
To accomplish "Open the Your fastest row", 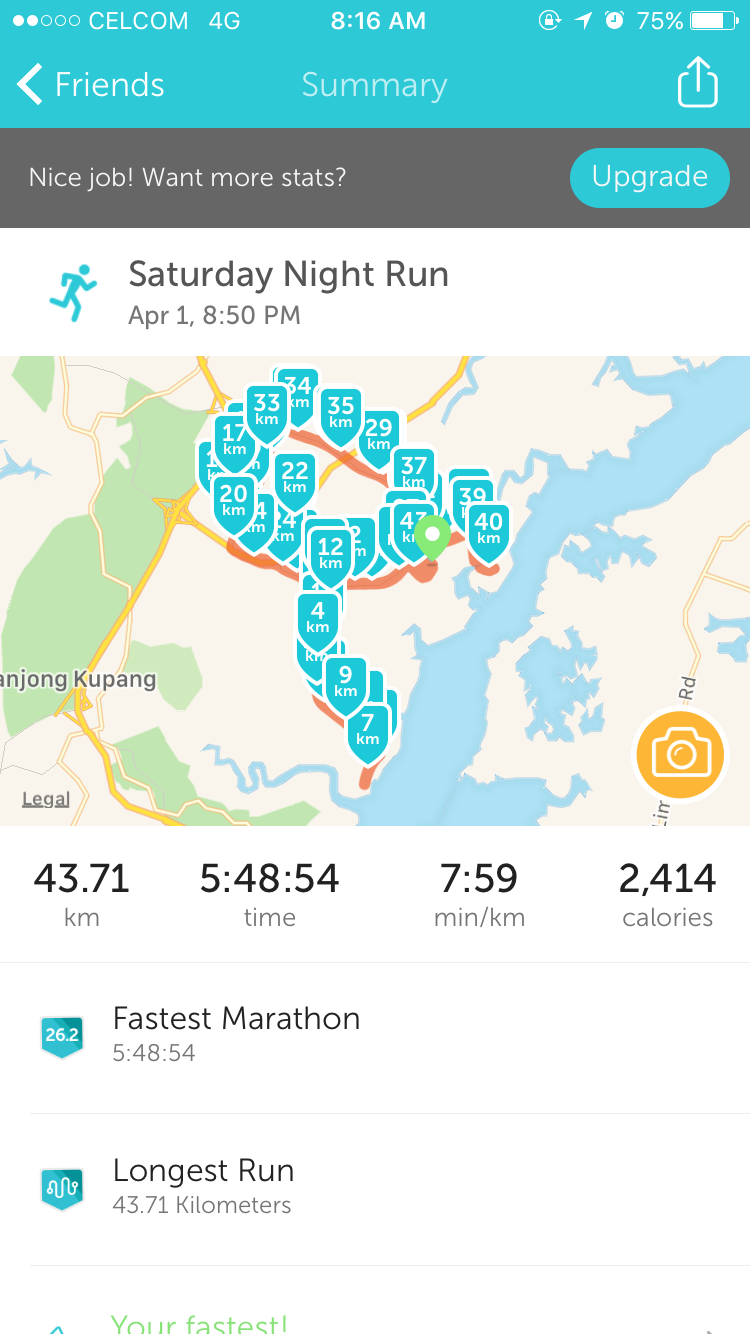I will (x=375, y=1310).
